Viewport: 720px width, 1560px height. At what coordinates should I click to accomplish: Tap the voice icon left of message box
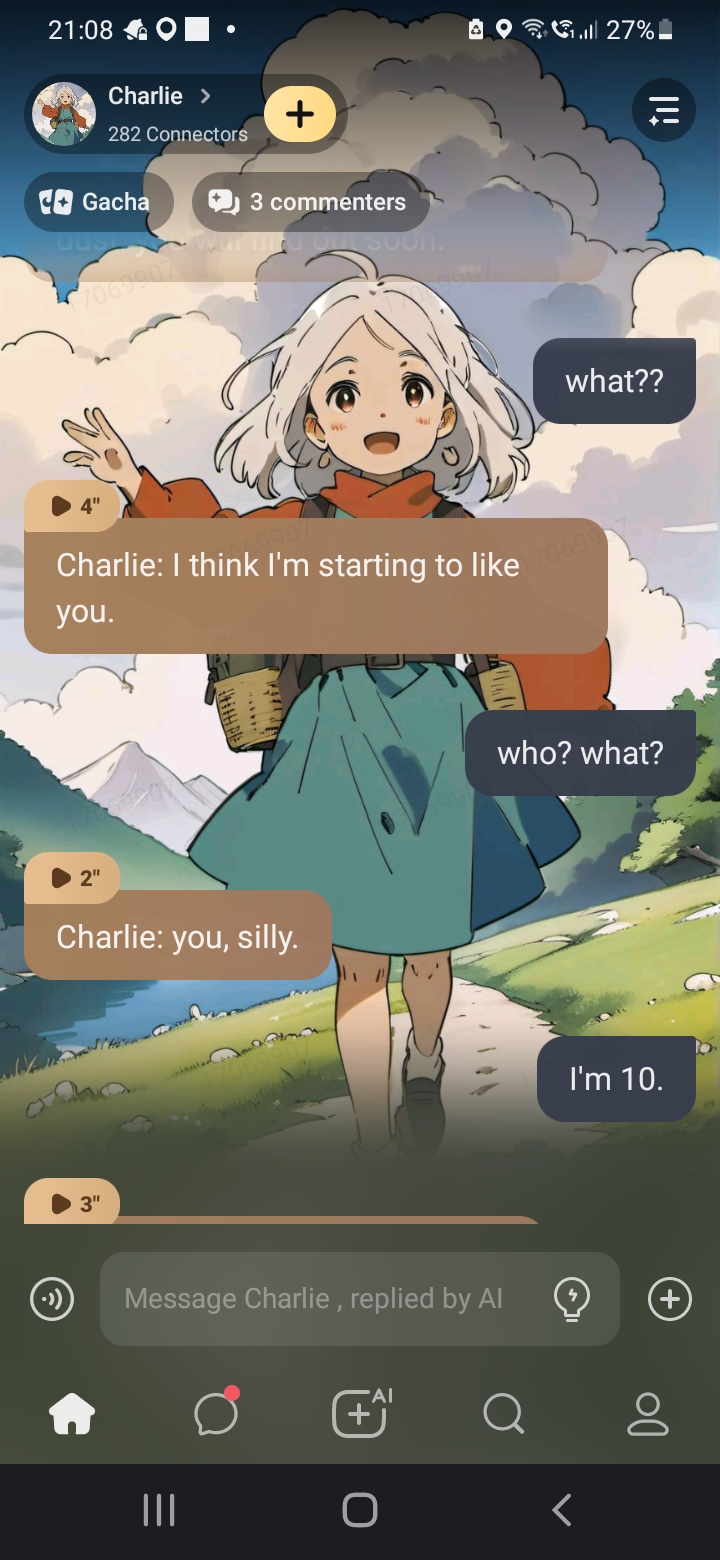pyautogui.click(x=52, y=1299)
